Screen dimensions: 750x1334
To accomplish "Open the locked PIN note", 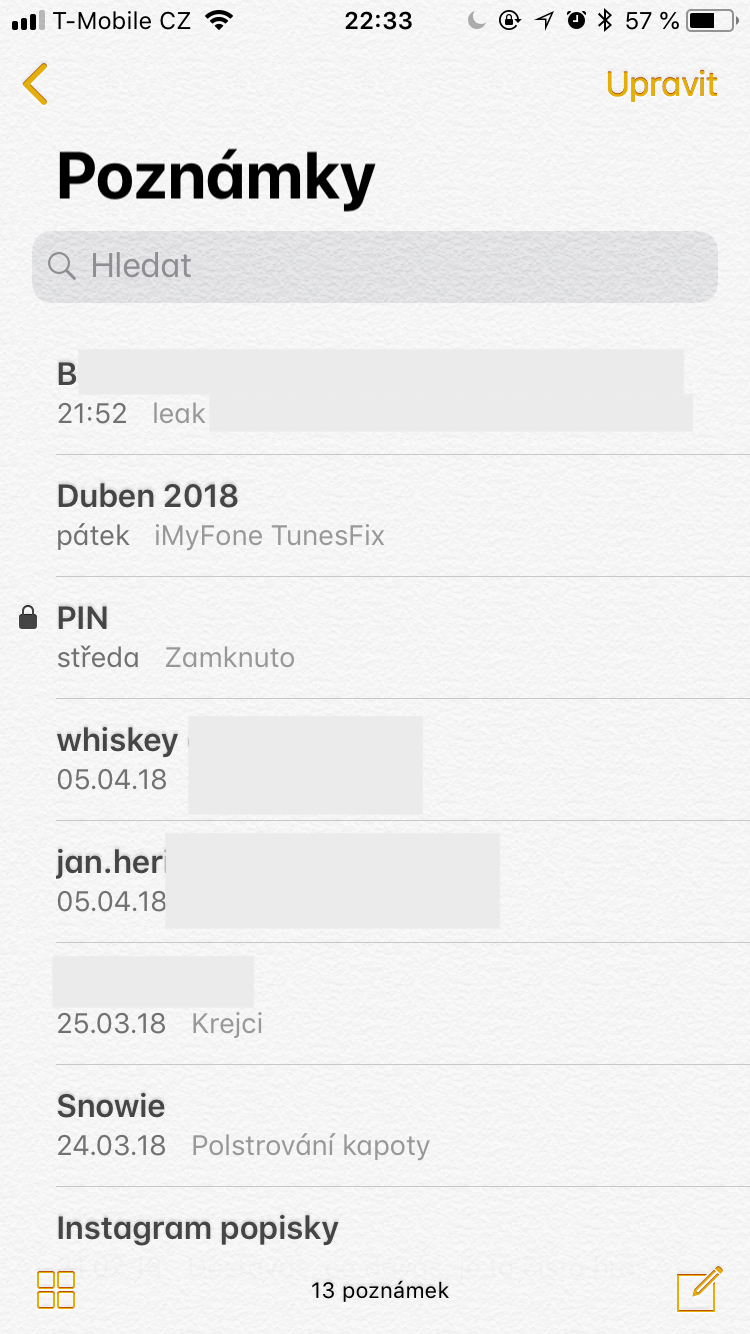I will click(375, 637).
